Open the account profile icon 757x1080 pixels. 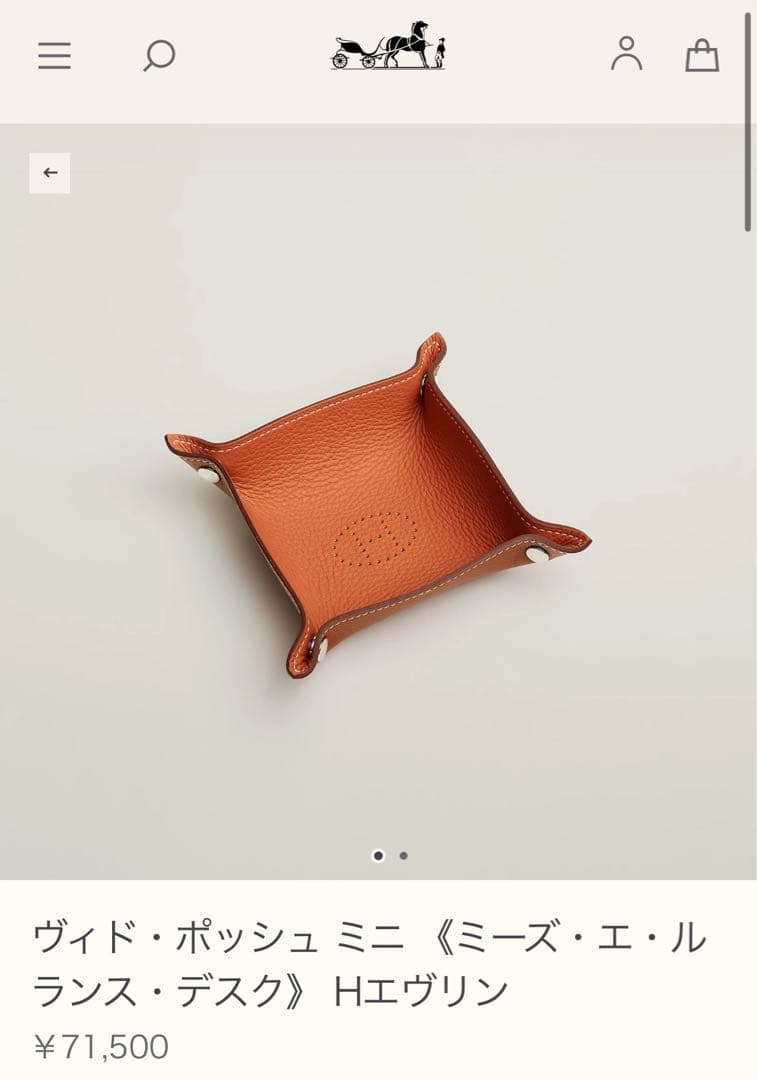(x=627, y=54)
